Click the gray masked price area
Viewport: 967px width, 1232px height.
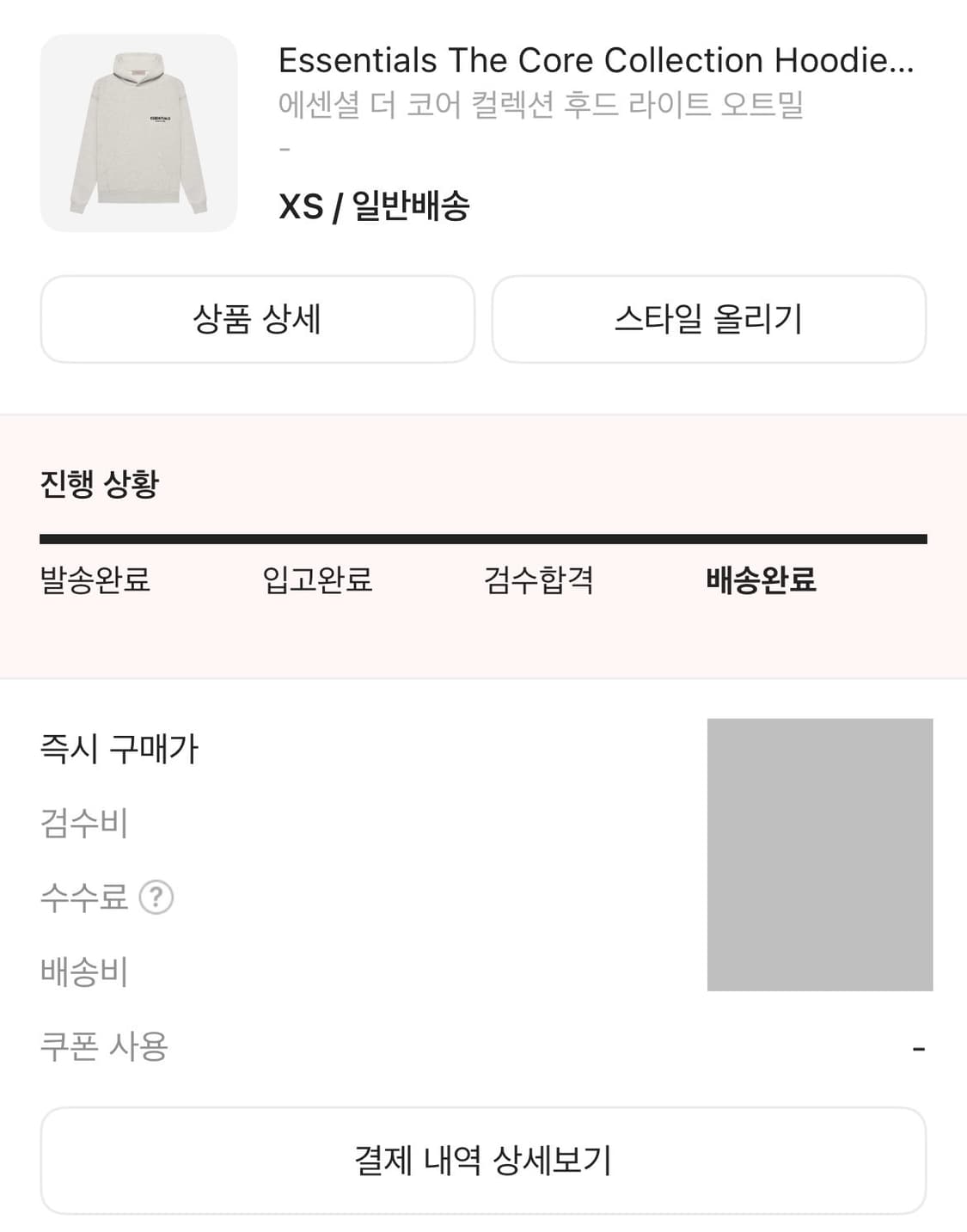(819, 854)
